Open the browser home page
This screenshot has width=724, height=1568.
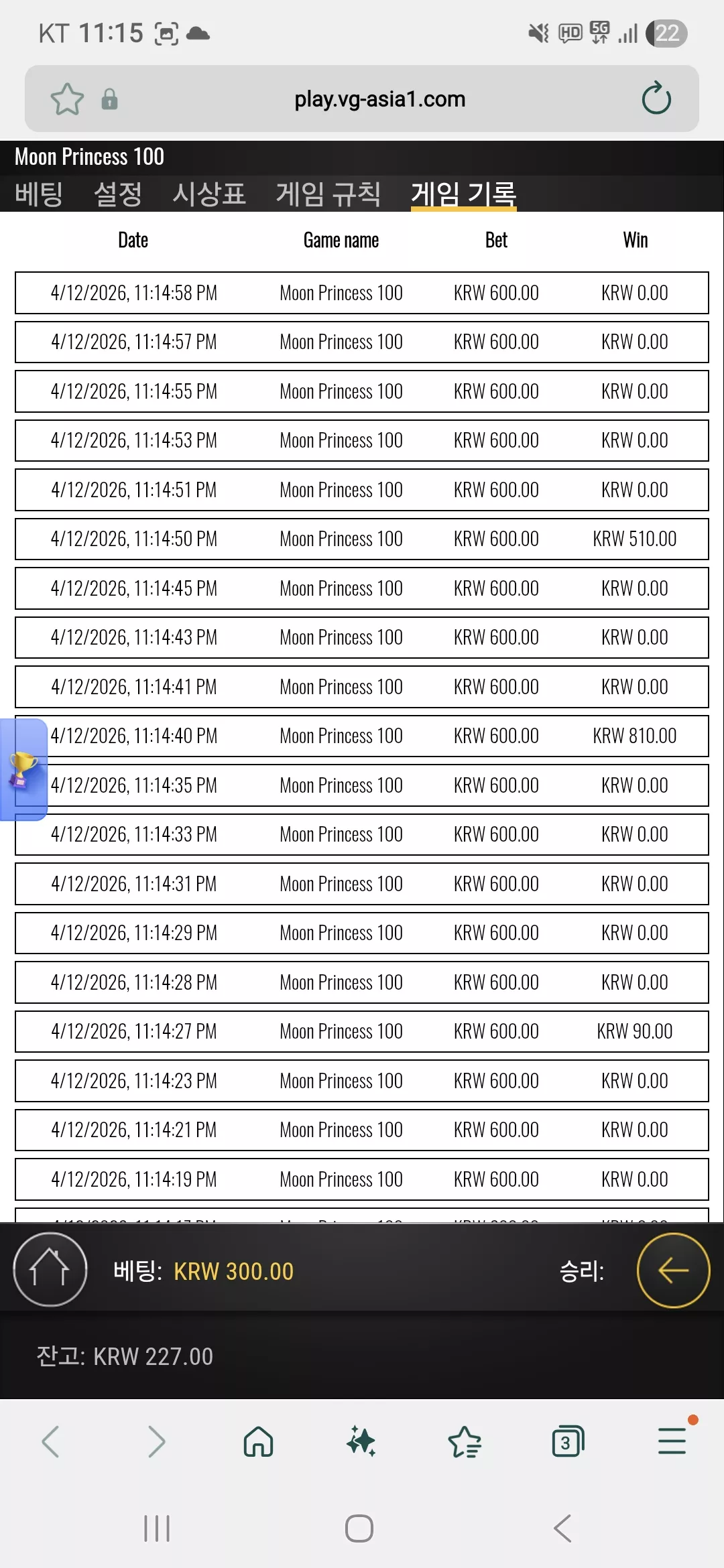coord(258,1441)
